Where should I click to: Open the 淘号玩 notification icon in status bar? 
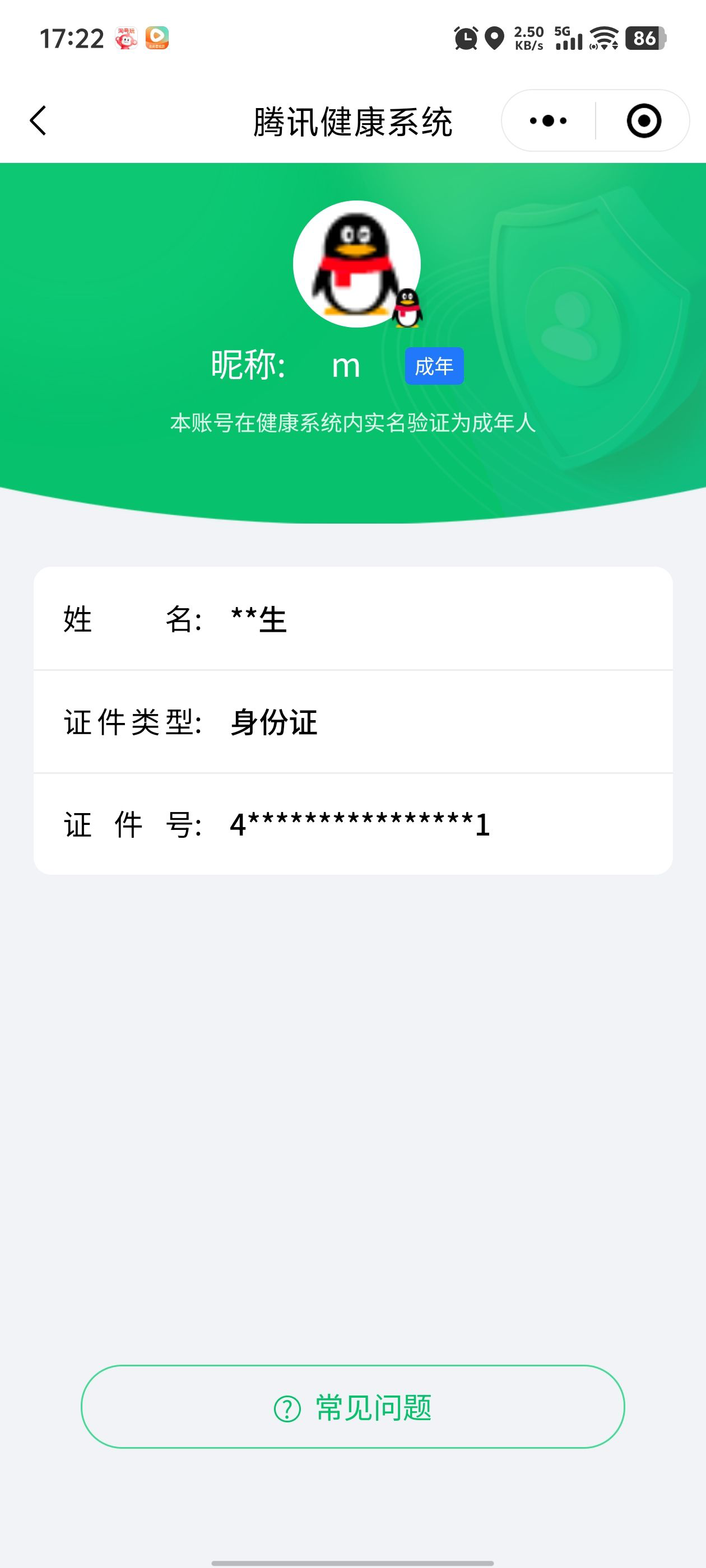[x=127, y=38]
